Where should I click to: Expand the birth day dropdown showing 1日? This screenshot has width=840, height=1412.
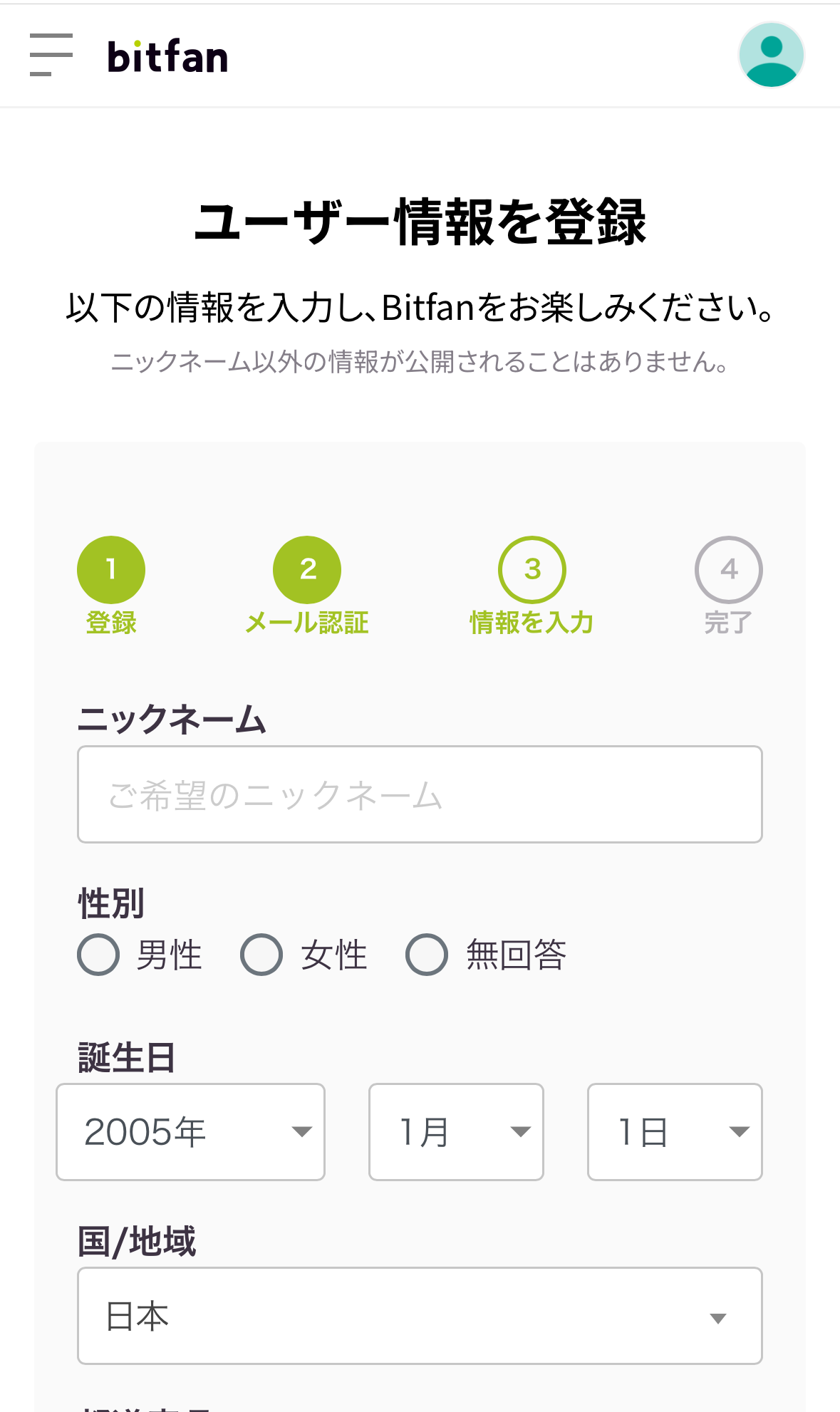(675, 1132)
